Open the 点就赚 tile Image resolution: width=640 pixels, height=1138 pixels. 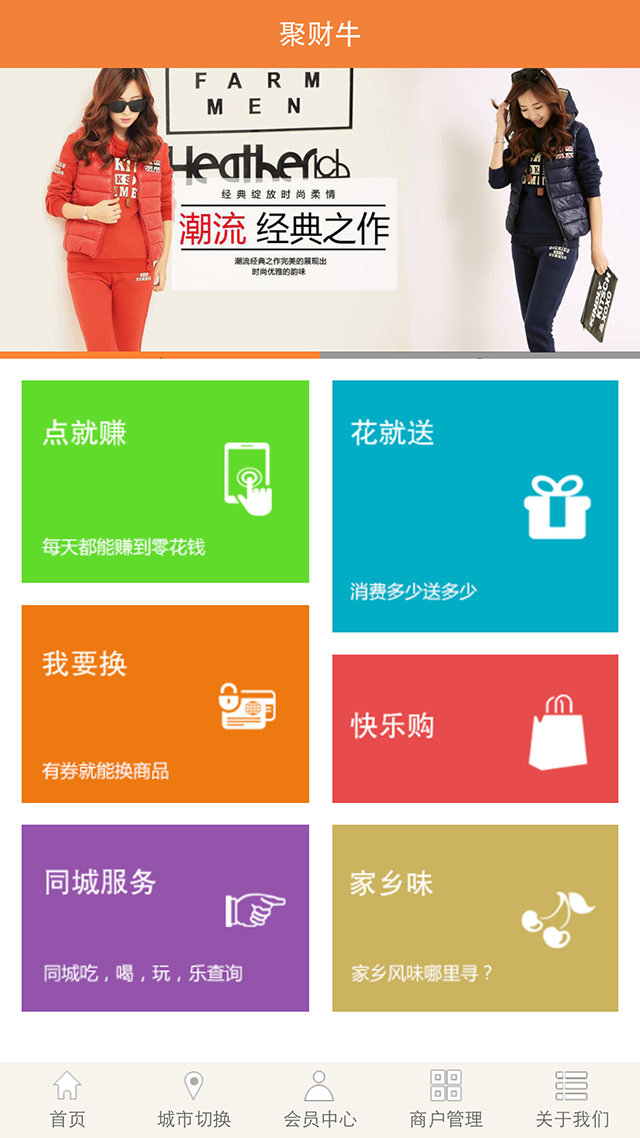(165, 481)
